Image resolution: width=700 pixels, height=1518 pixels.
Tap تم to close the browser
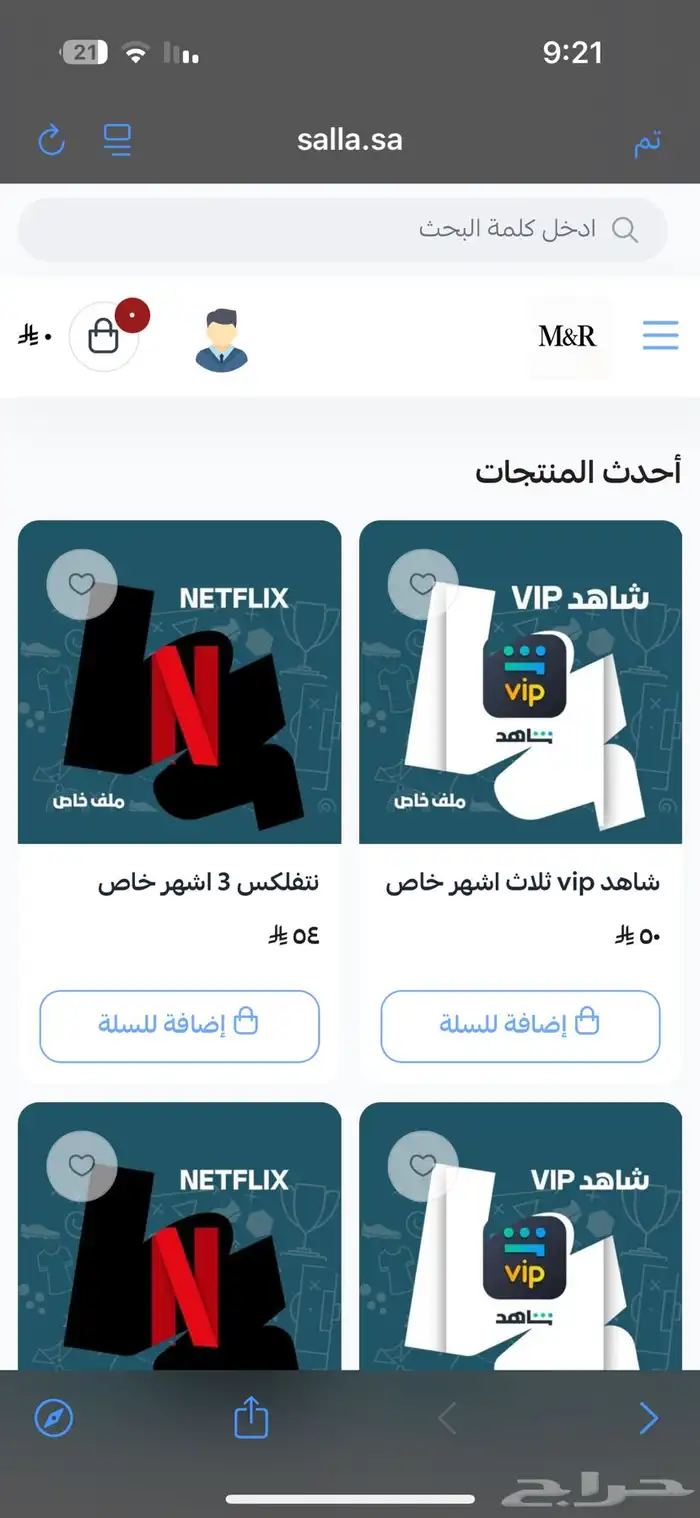[647, 141]
